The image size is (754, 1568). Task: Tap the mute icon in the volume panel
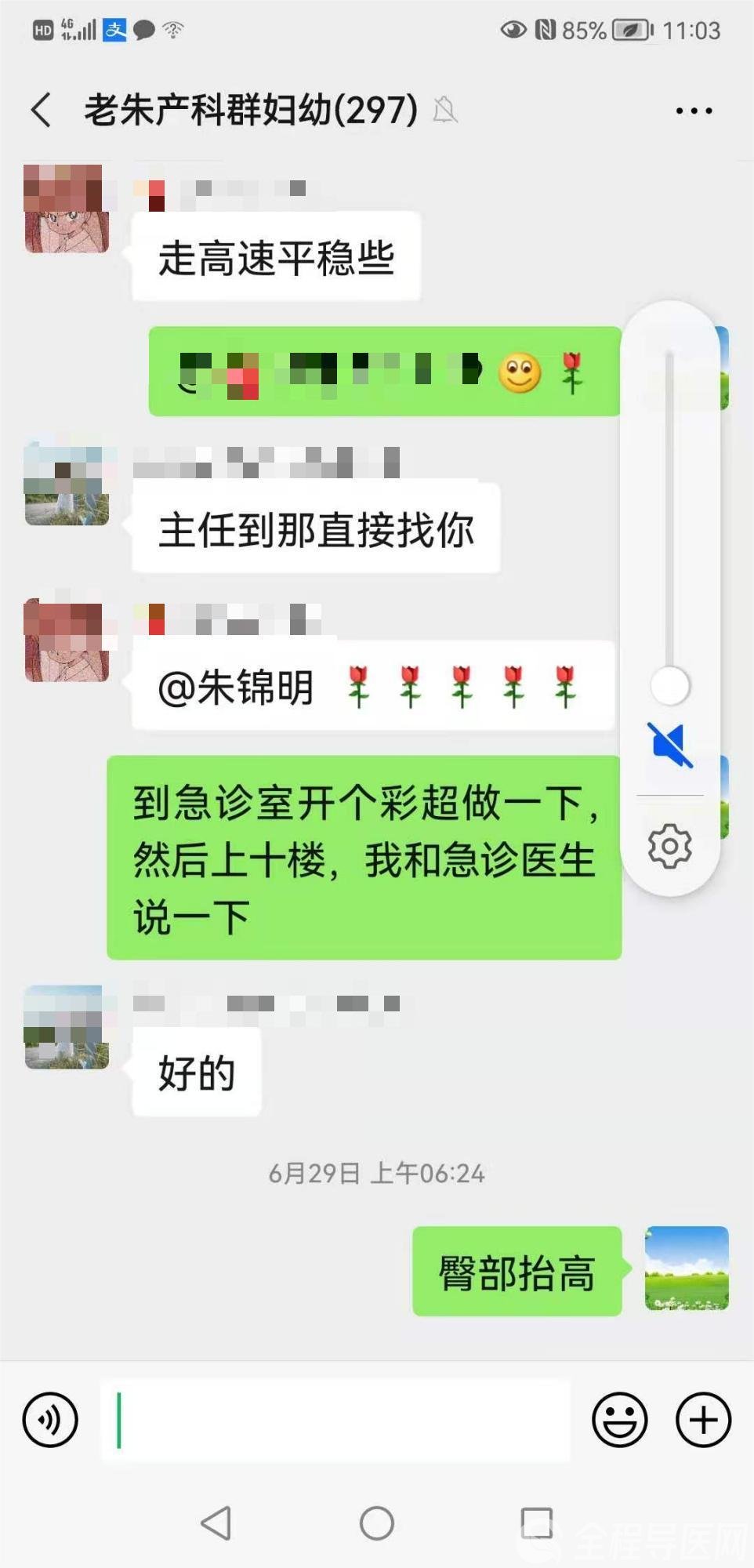tap(670, 744)
